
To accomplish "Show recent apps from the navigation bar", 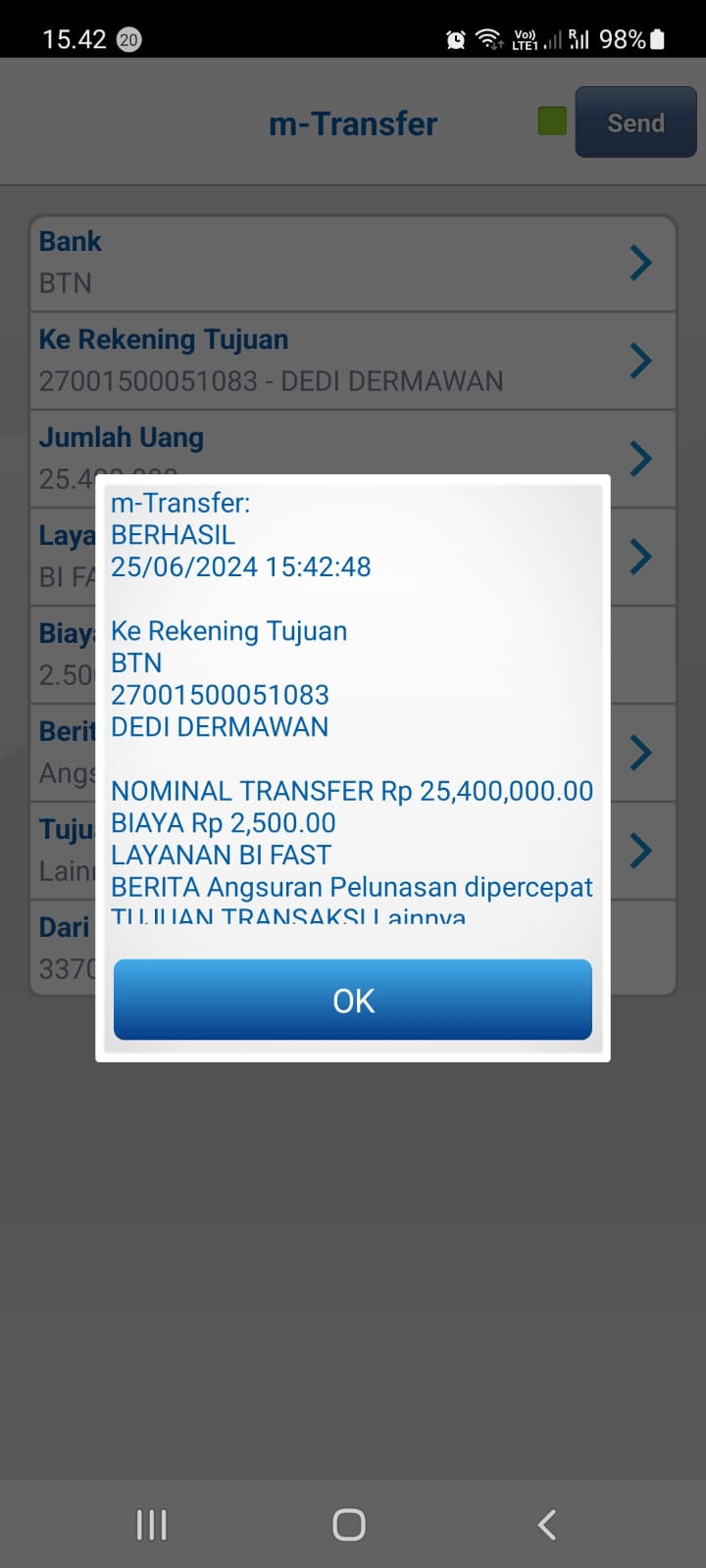I will point(151,1525).
